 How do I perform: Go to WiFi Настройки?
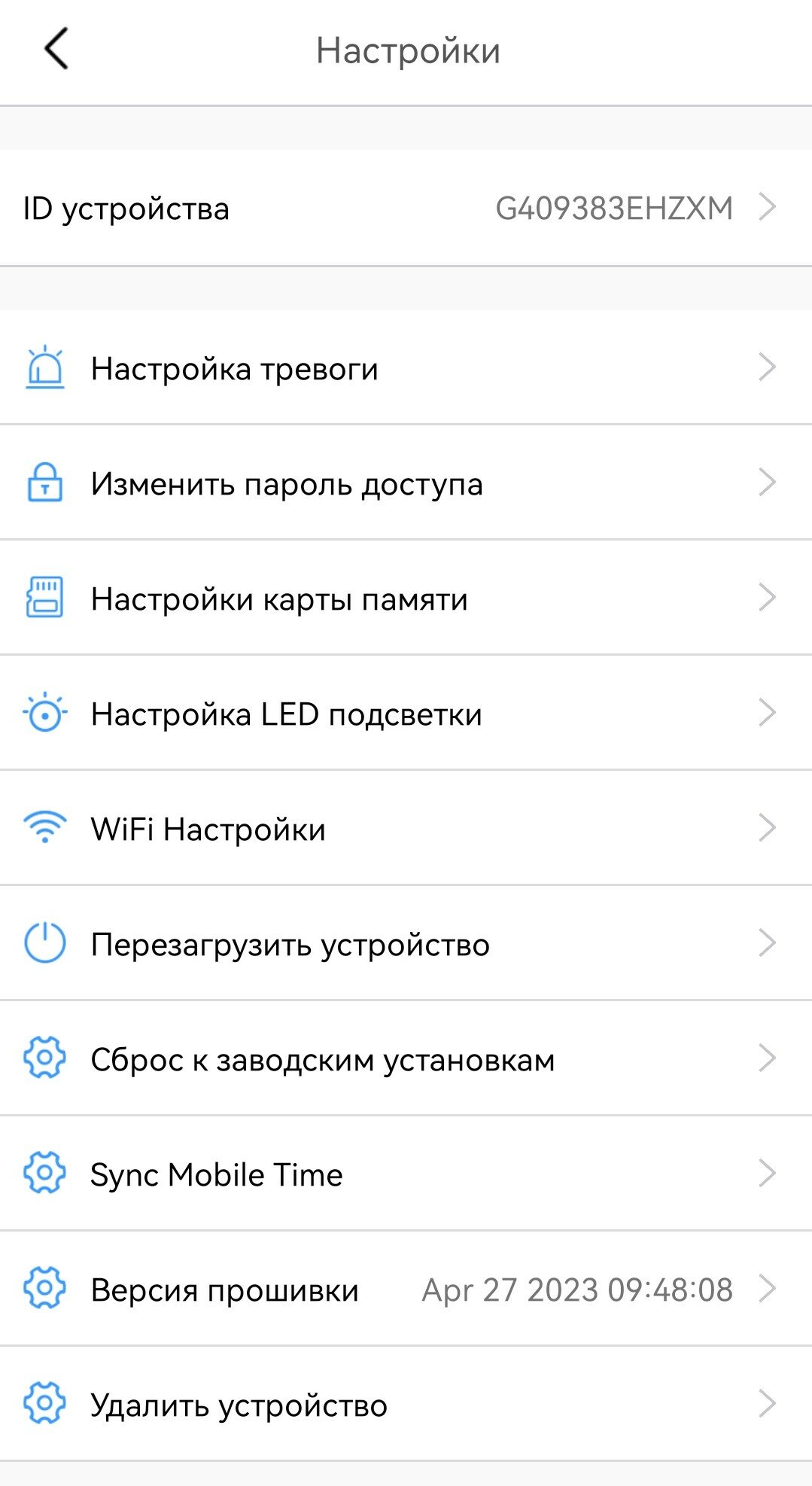coord(406,829)
